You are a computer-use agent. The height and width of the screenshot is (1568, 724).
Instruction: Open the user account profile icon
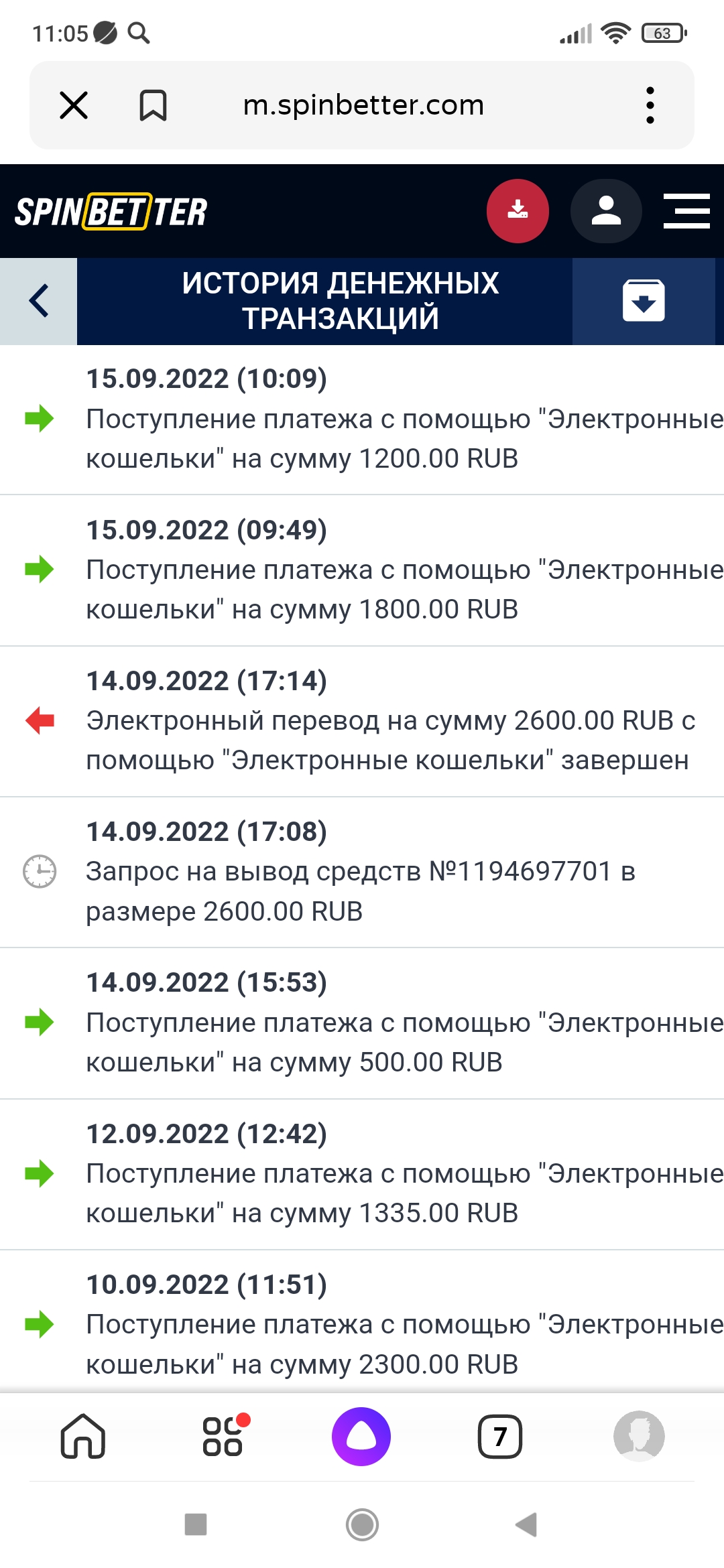[606, 210]
